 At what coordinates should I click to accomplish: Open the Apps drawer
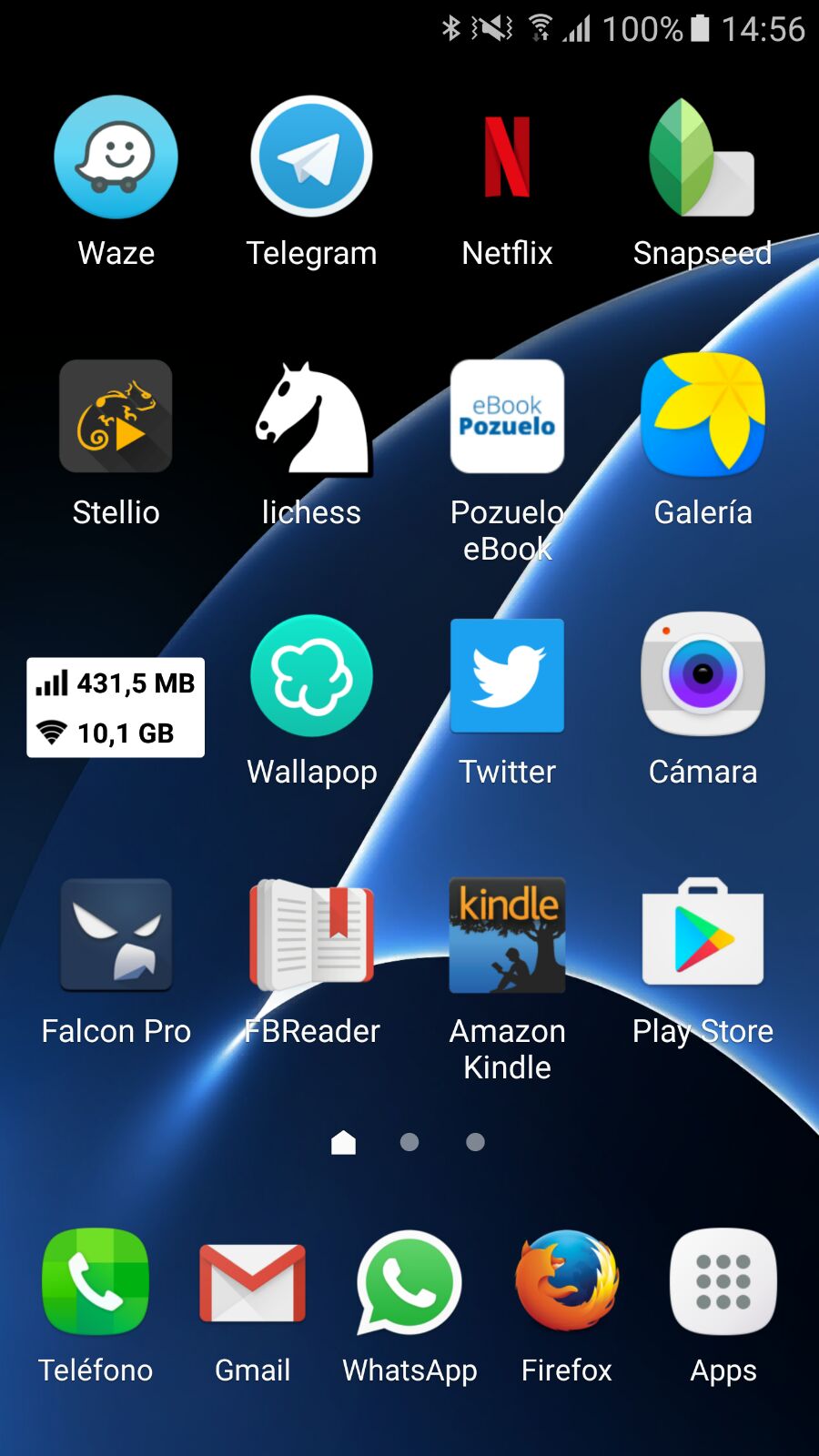click(x=723, y=1281)
